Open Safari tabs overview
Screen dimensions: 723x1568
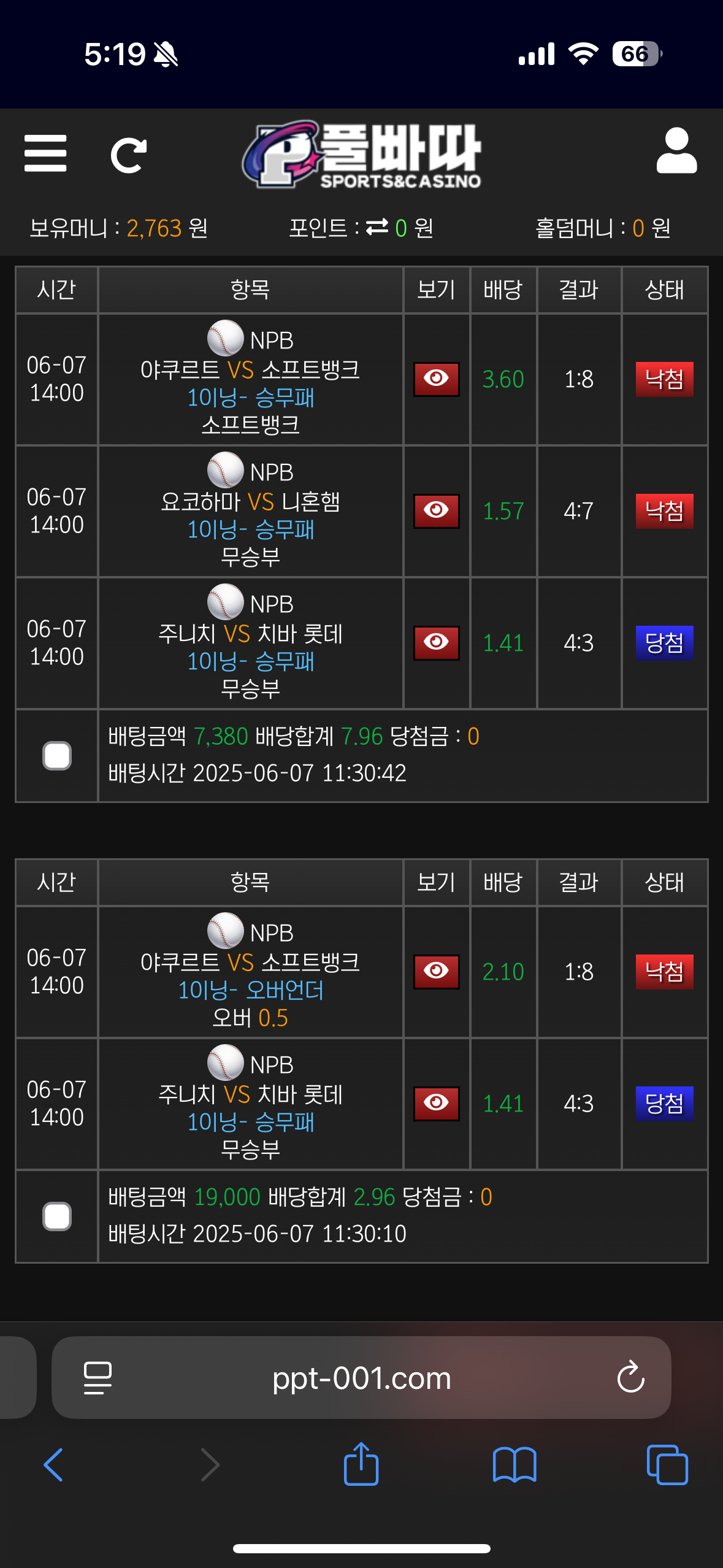tap(667, 1465)
